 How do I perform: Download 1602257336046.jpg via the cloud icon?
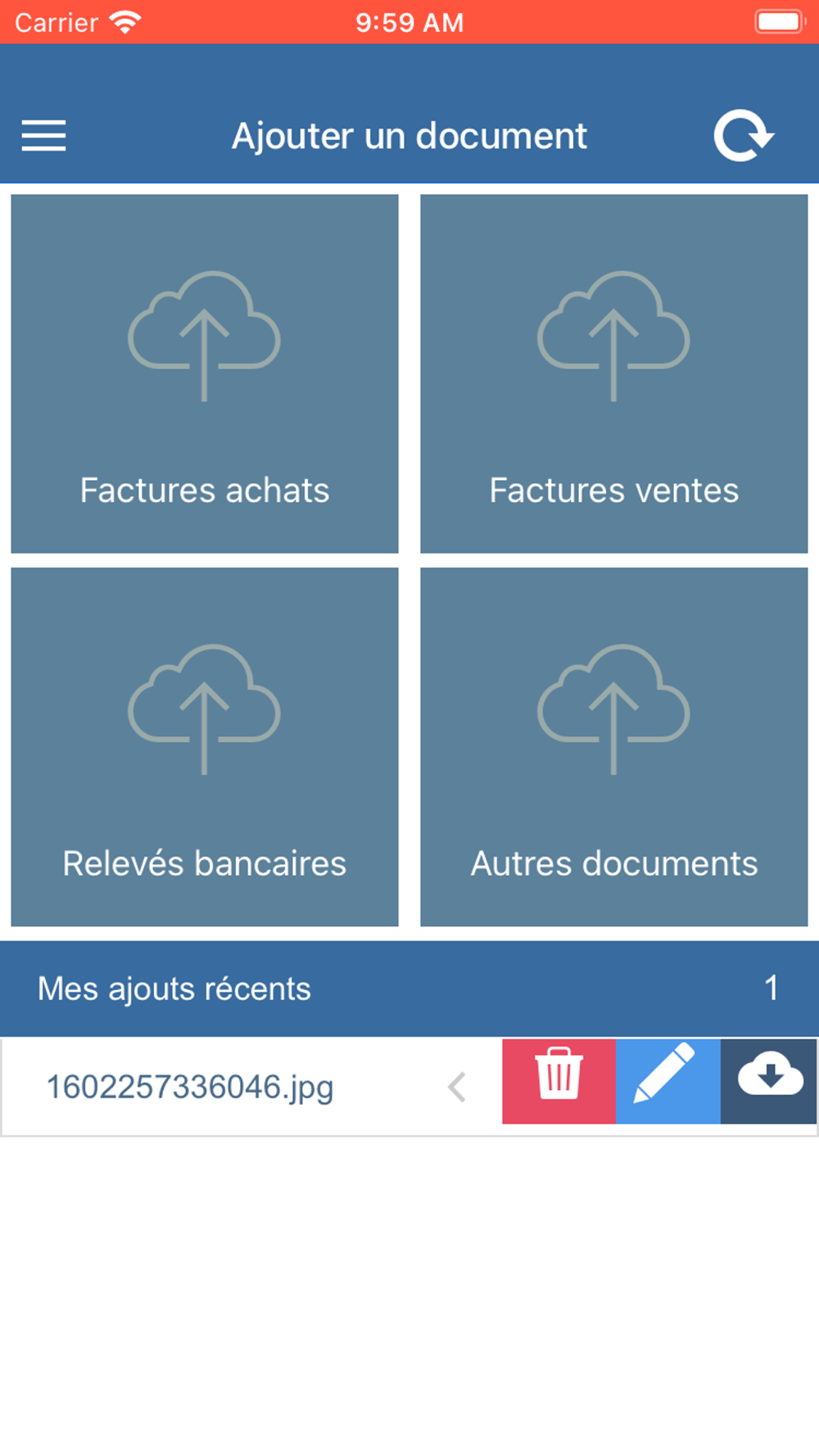click(769, 1081)
